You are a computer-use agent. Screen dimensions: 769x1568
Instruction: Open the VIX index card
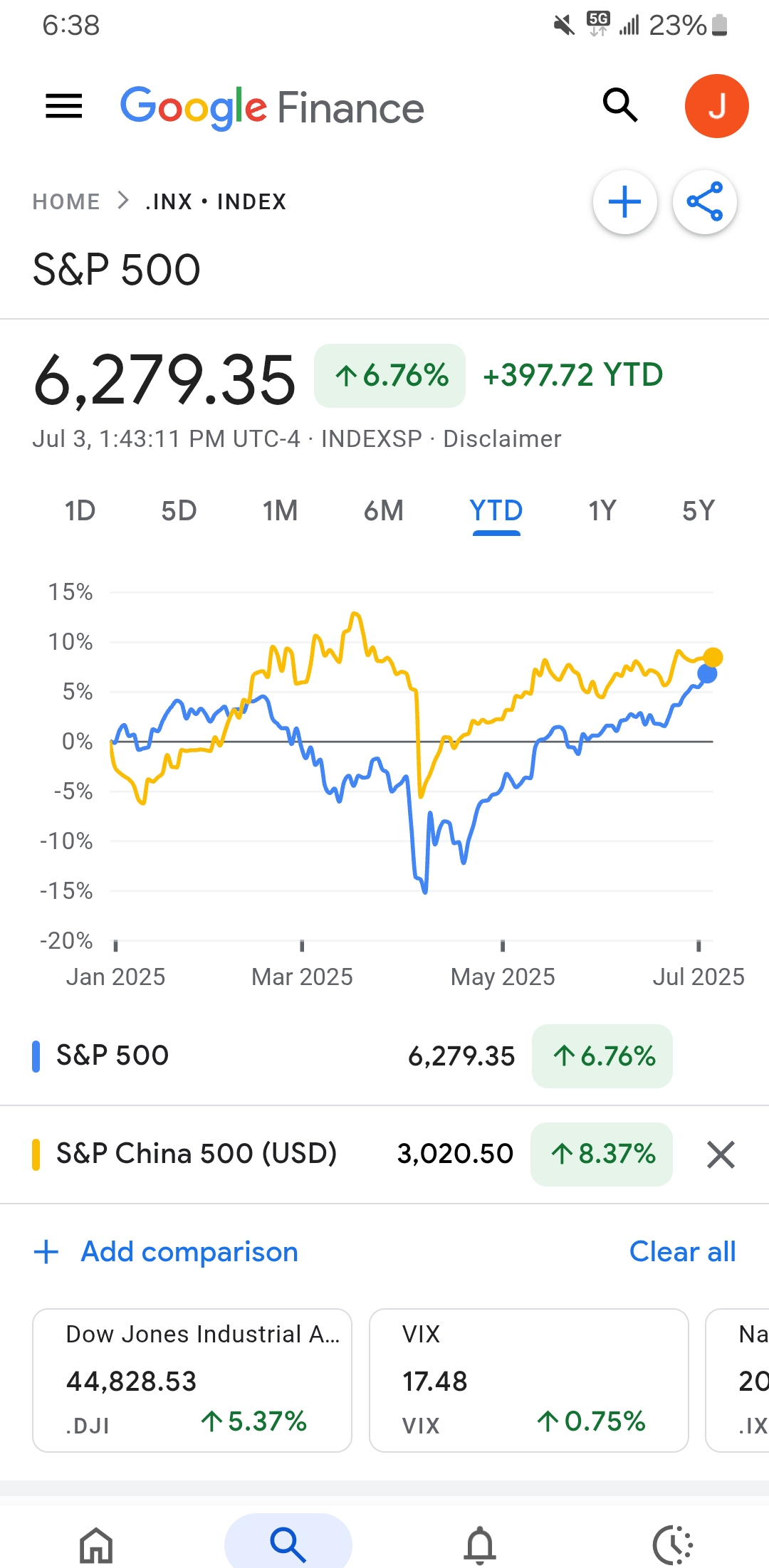pyautogui.click(x=528, y=1380)
